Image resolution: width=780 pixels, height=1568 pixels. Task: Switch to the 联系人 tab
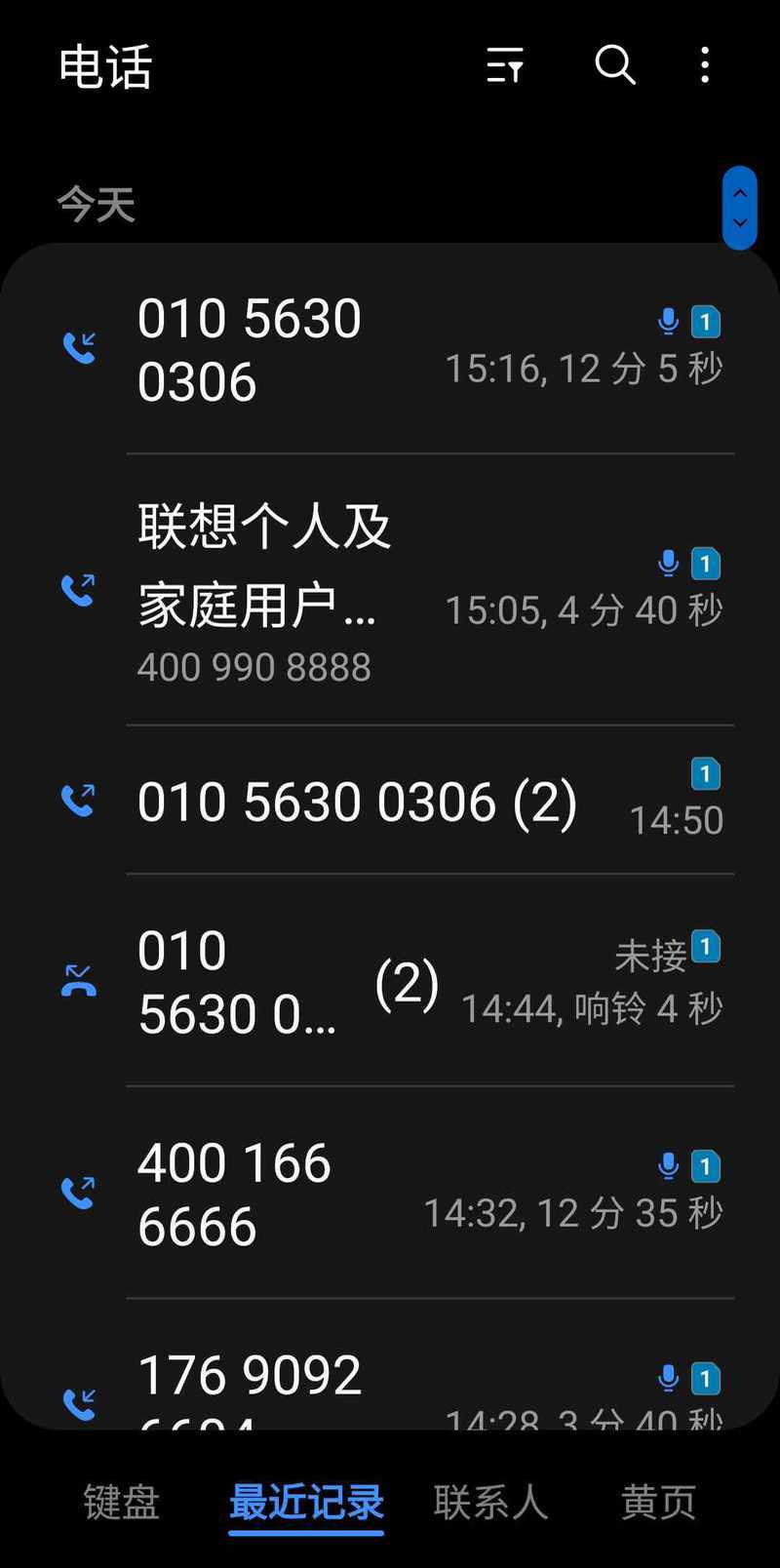(x=490, y=1502)
